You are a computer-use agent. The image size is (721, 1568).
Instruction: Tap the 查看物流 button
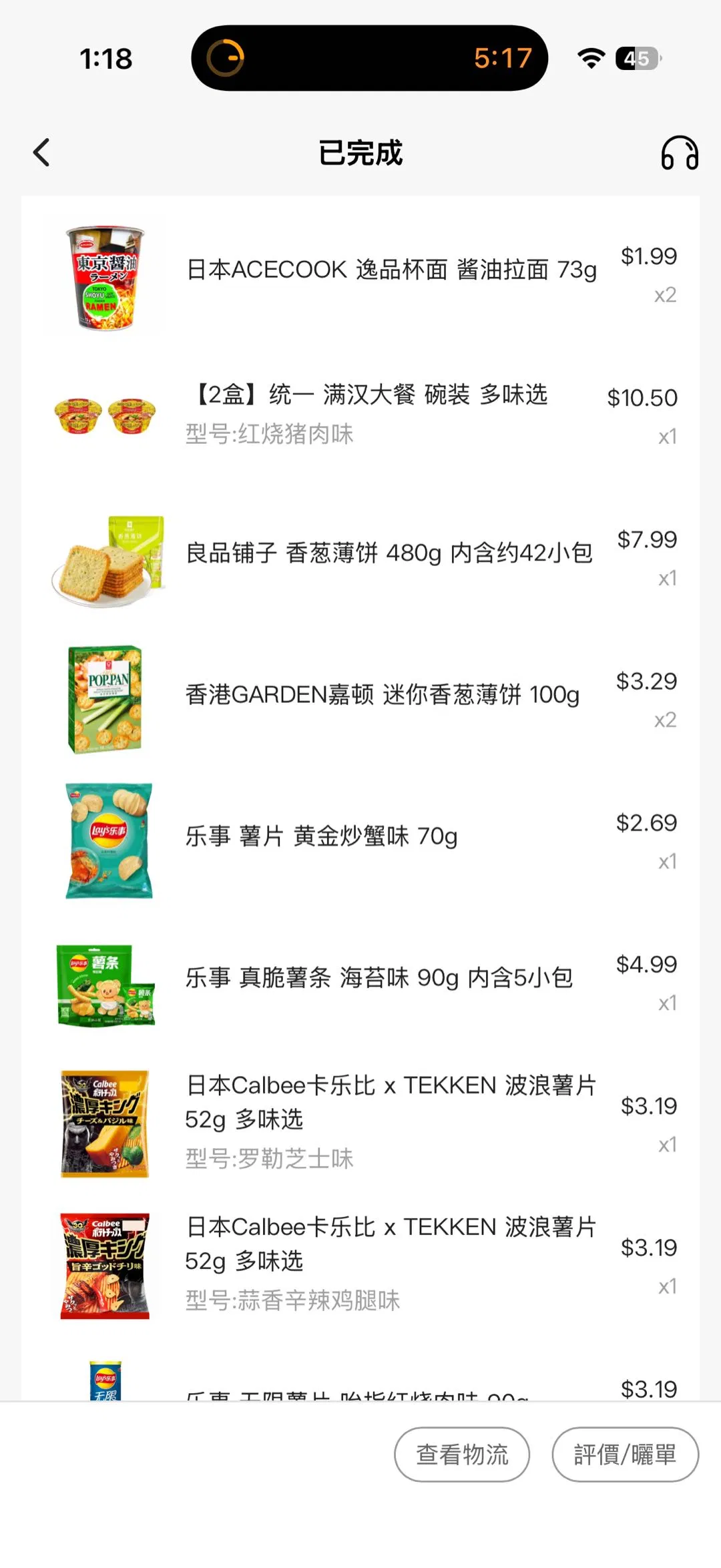[x=462, y=1454]
